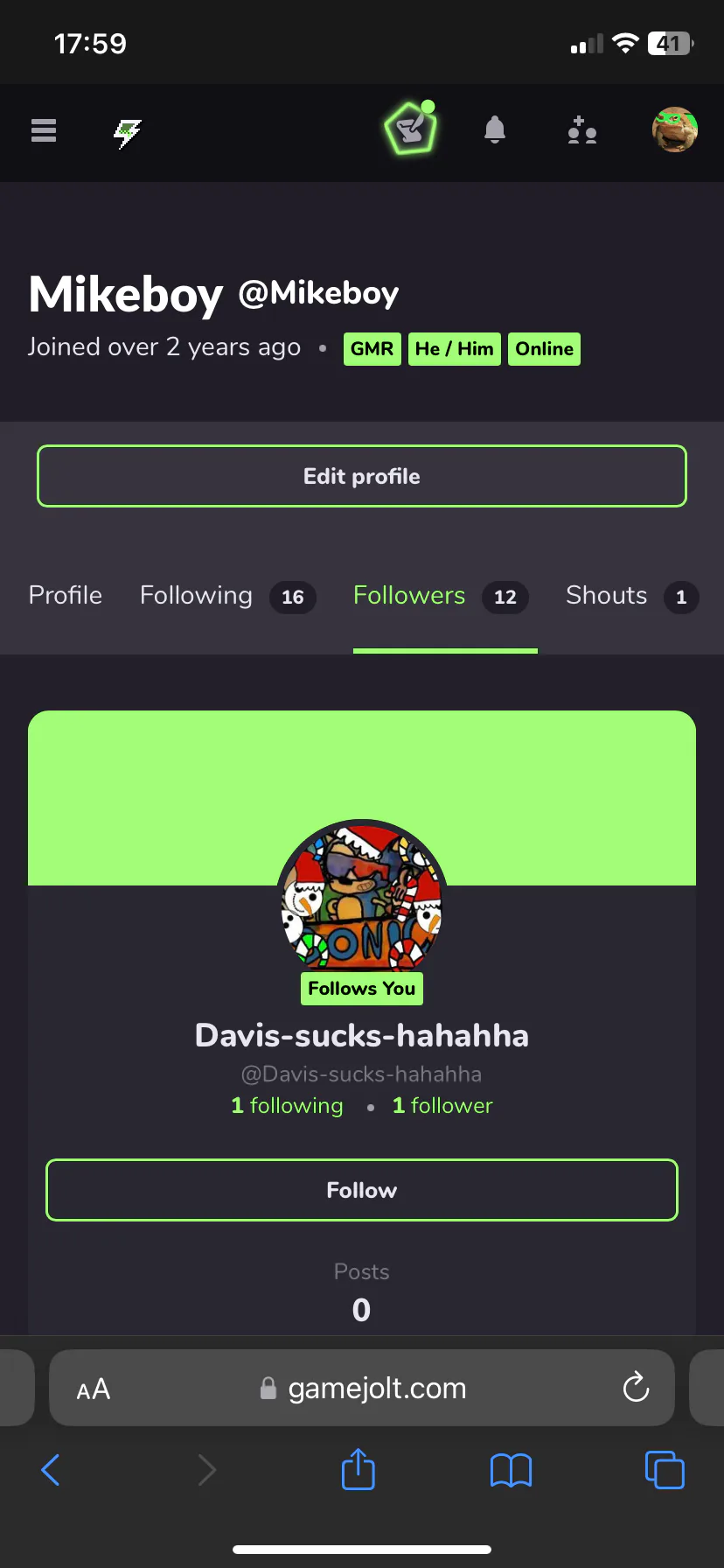Follow Davis-sucks-hahahha
Screen dimensions: 724x1568
tap(362, 1190)
